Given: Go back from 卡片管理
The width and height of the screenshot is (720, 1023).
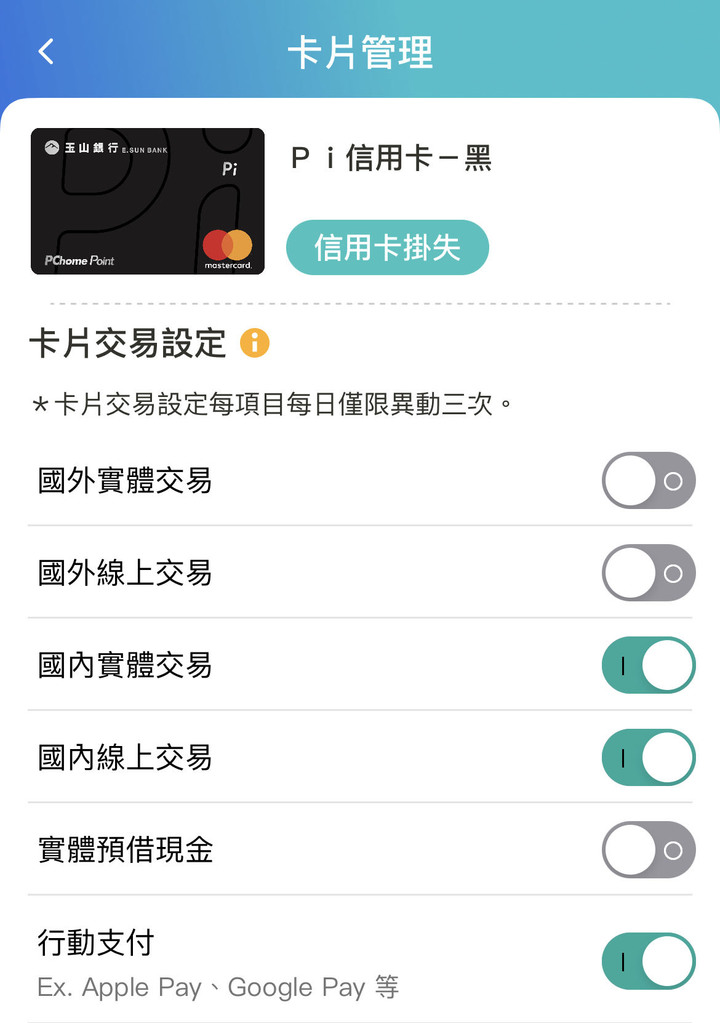Looking at the screenshot, I should pos(46,52).
